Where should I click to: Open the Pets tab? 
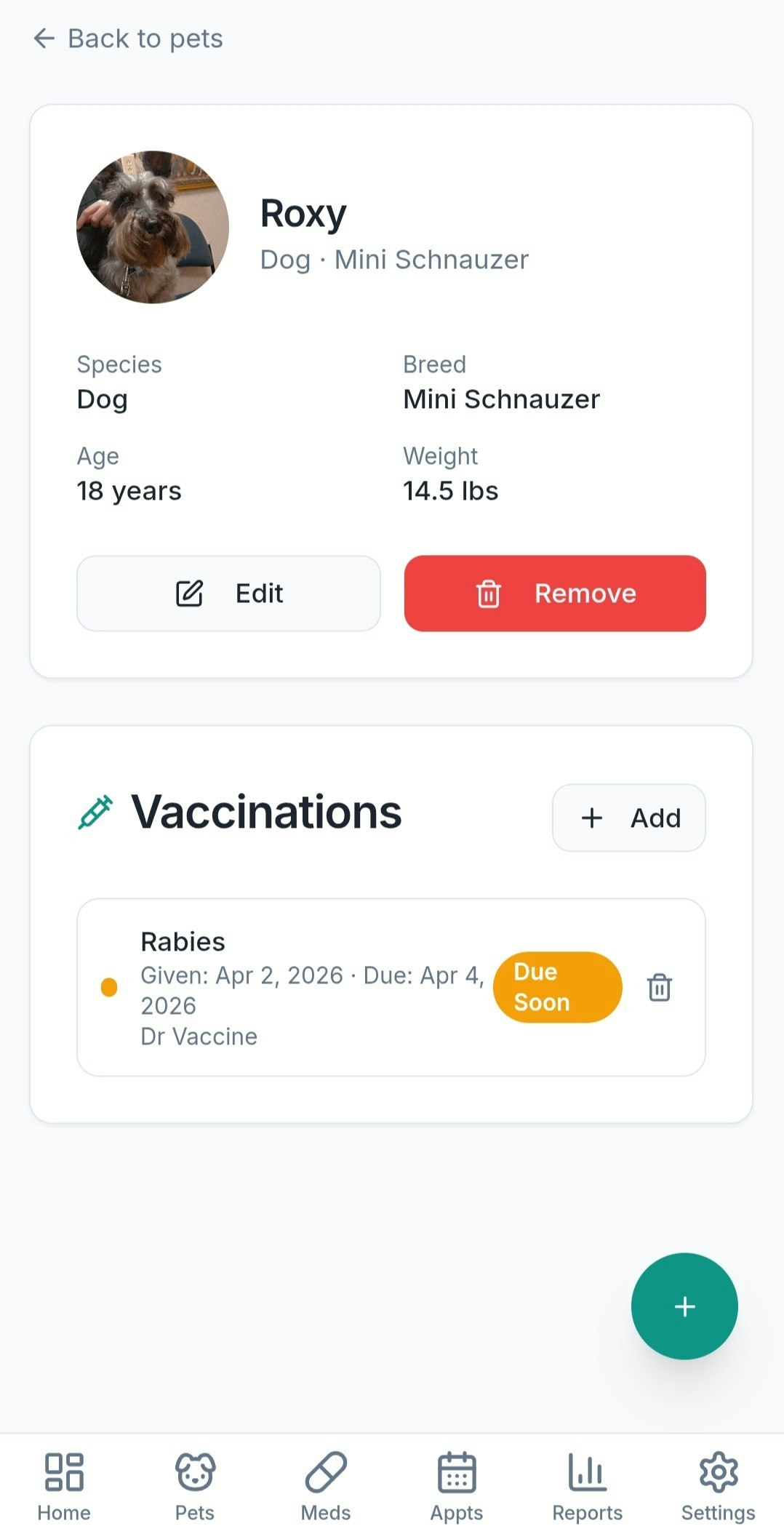coord(195,1485)
